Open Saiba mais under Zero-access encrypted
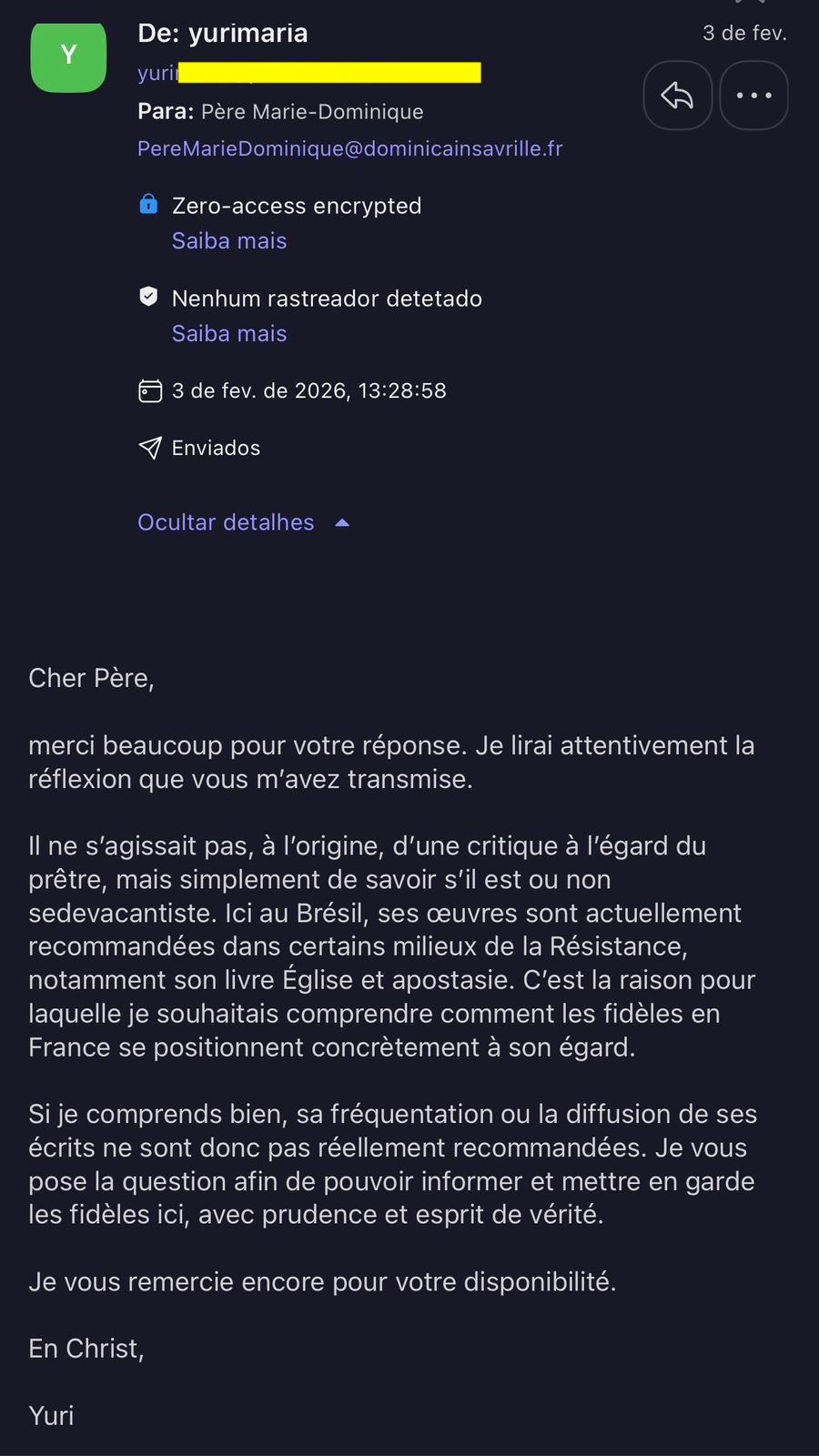 (229, 241)
